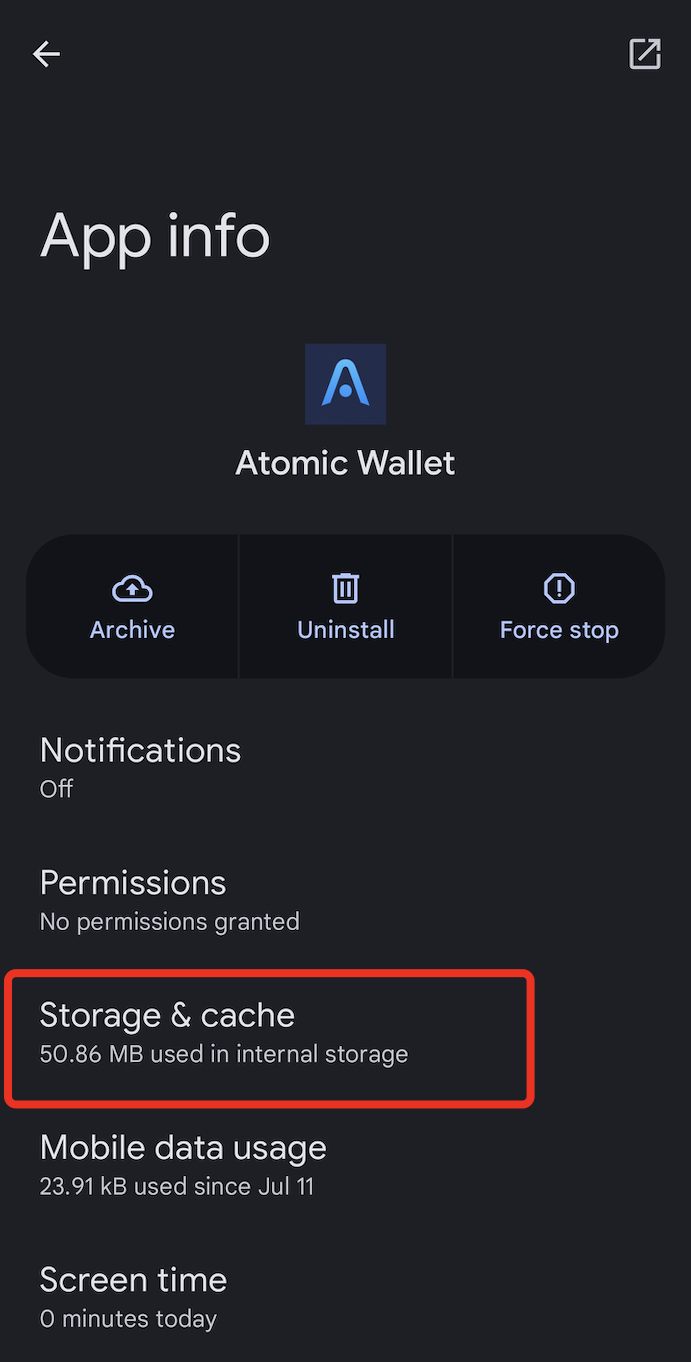This screenshot has height=1362, width=691.
Task: Open Notifications settings
Action: point(140,767)
